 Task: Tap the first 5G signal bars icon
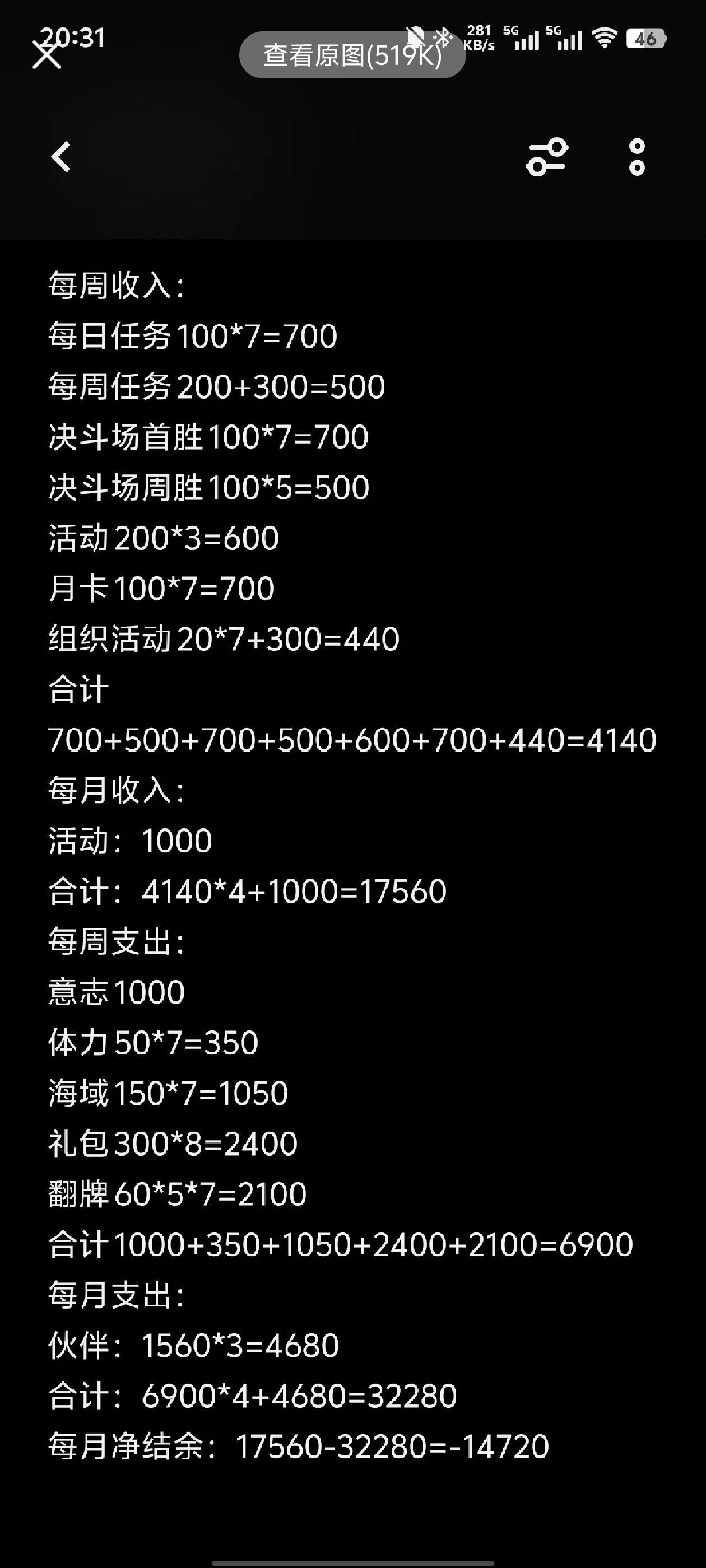click(x=527, y=38)
